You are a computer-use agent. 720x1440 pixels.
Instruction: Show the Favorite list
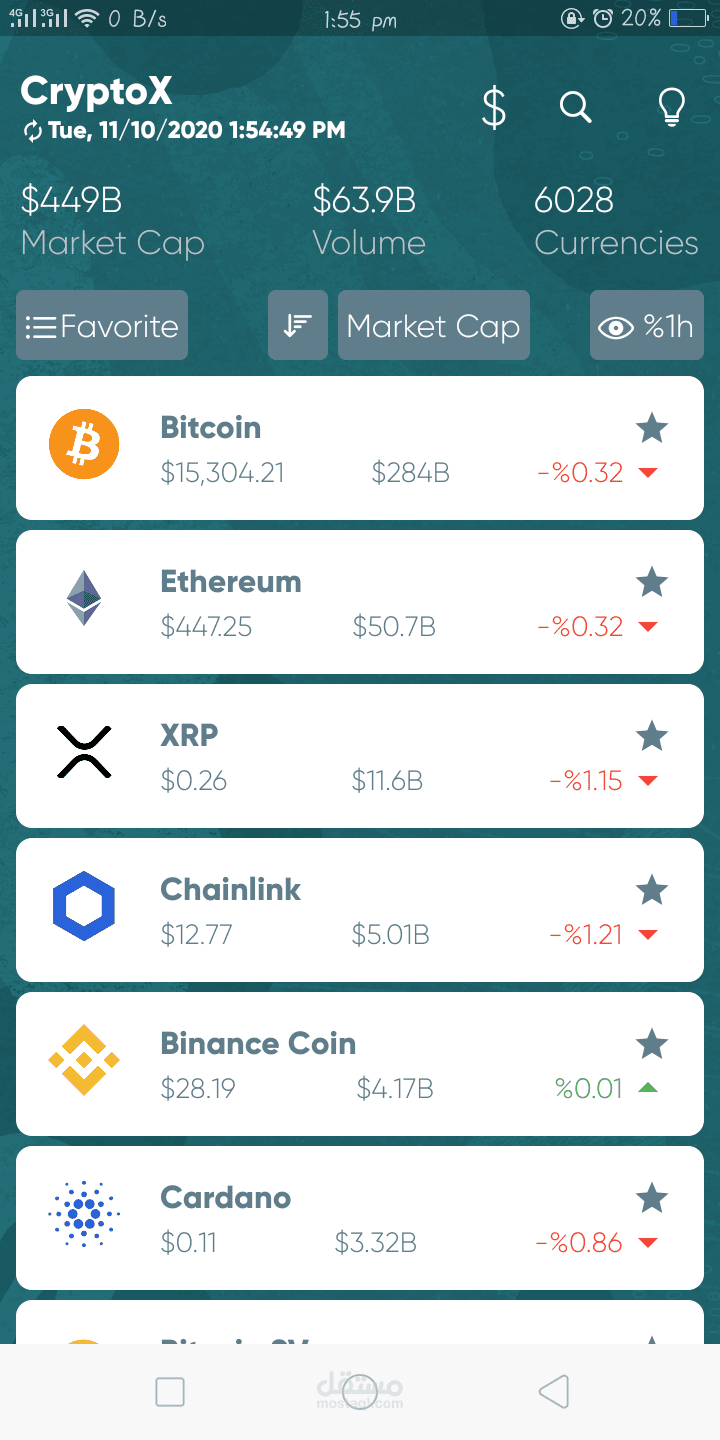coord(102,326)
